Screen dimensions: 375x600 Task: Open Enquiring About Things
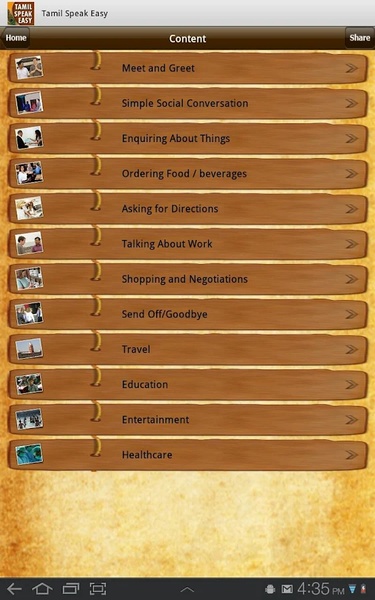(x=188, y=139)
